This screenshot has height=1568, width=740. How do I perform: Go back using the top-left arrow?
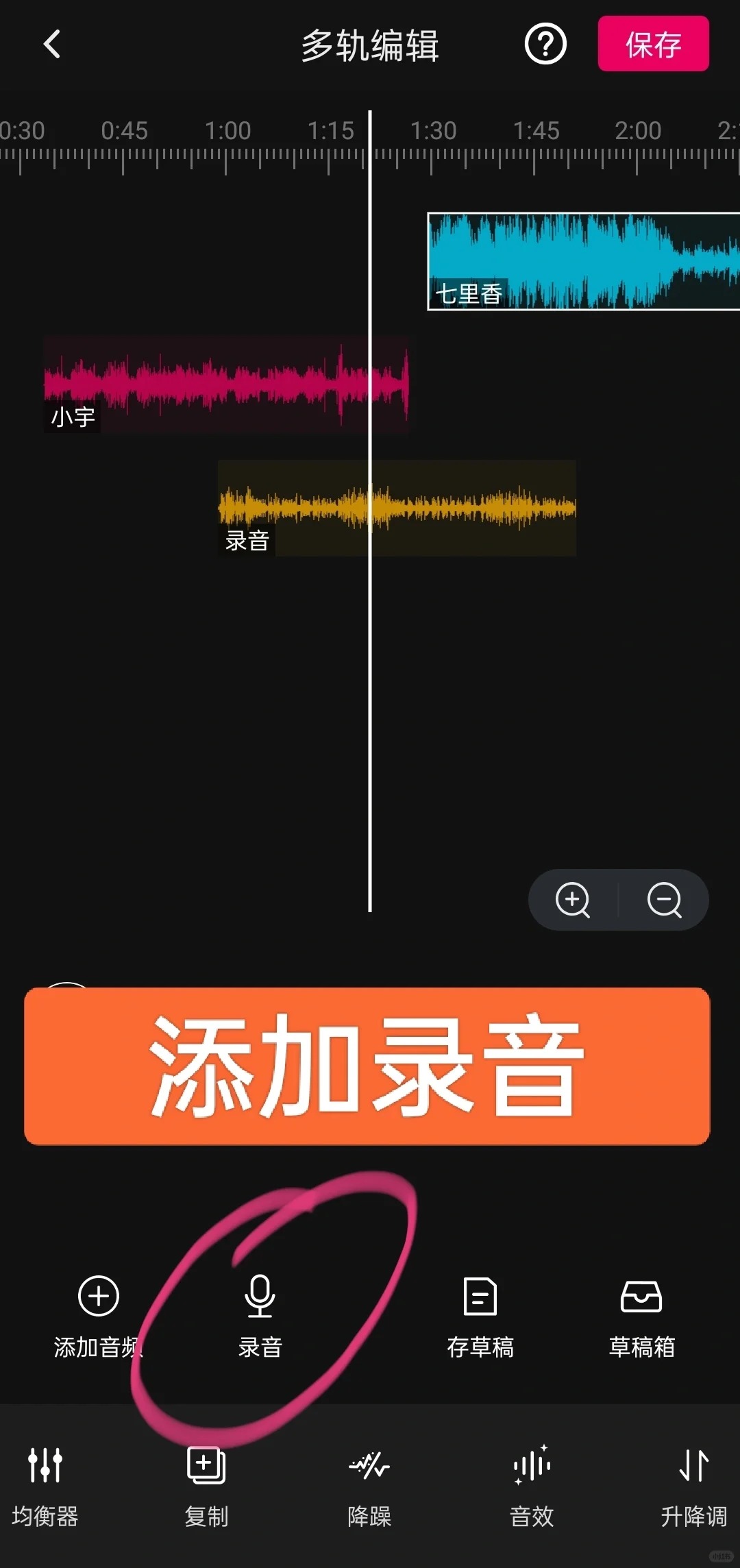click(x=52, y=45)
